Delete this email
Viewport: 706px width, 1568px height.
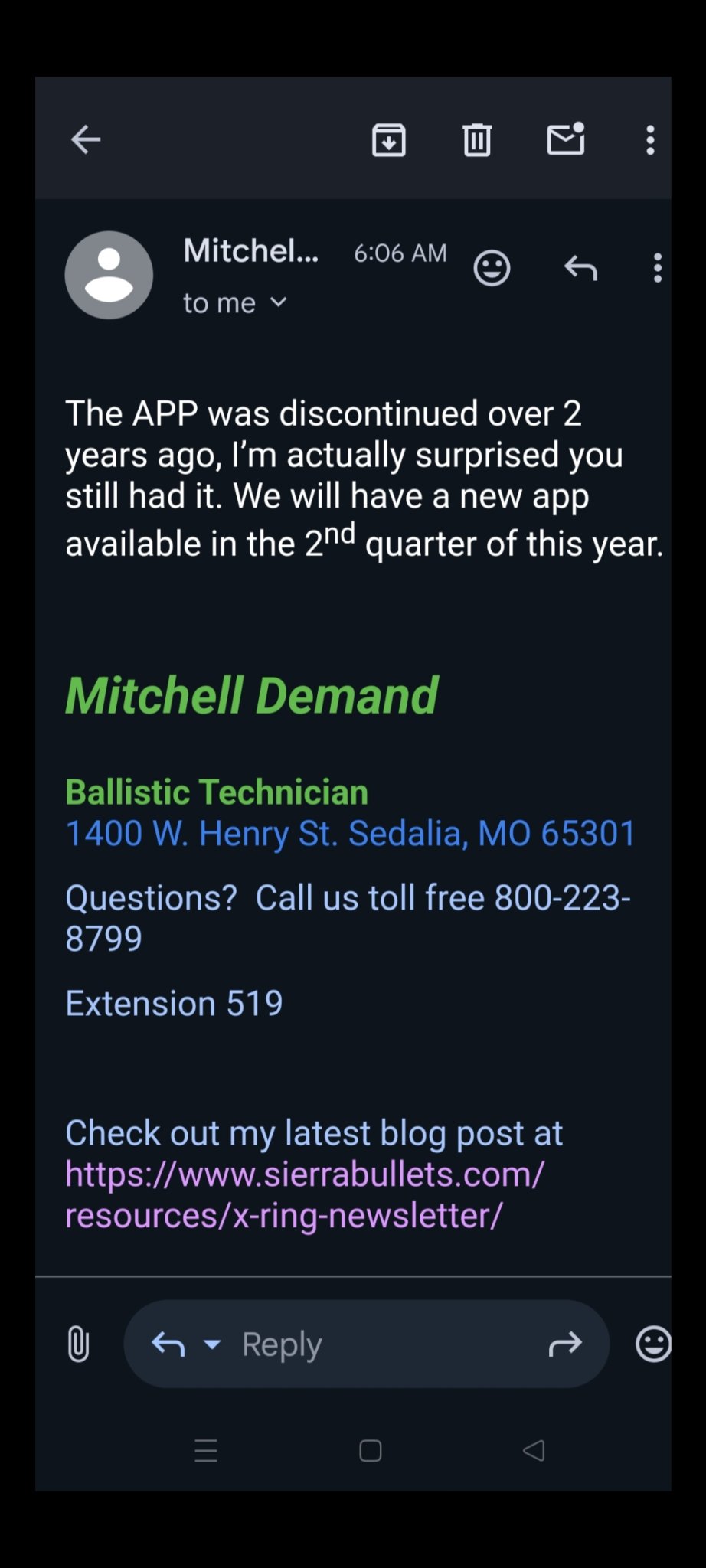pos(477,140)
